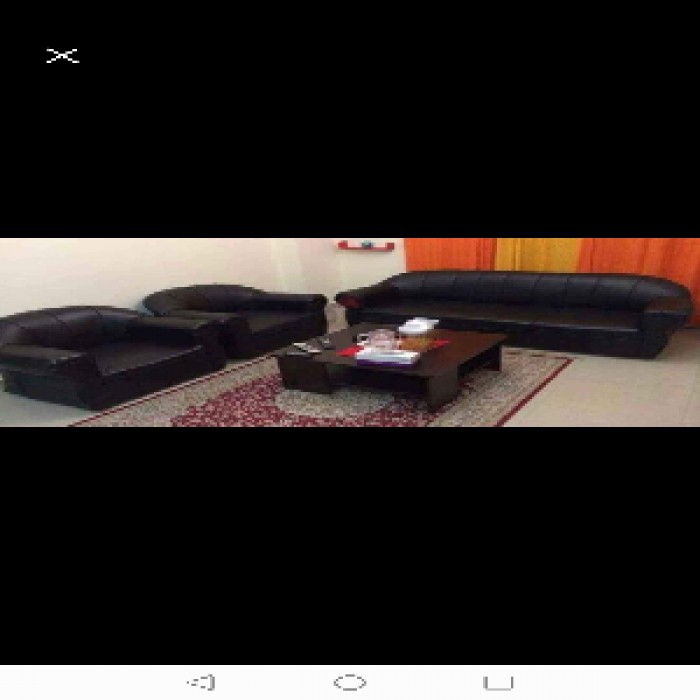Screen dimensions: 700x700
Task: Open the recent apps view
Action: coord(498,682)
